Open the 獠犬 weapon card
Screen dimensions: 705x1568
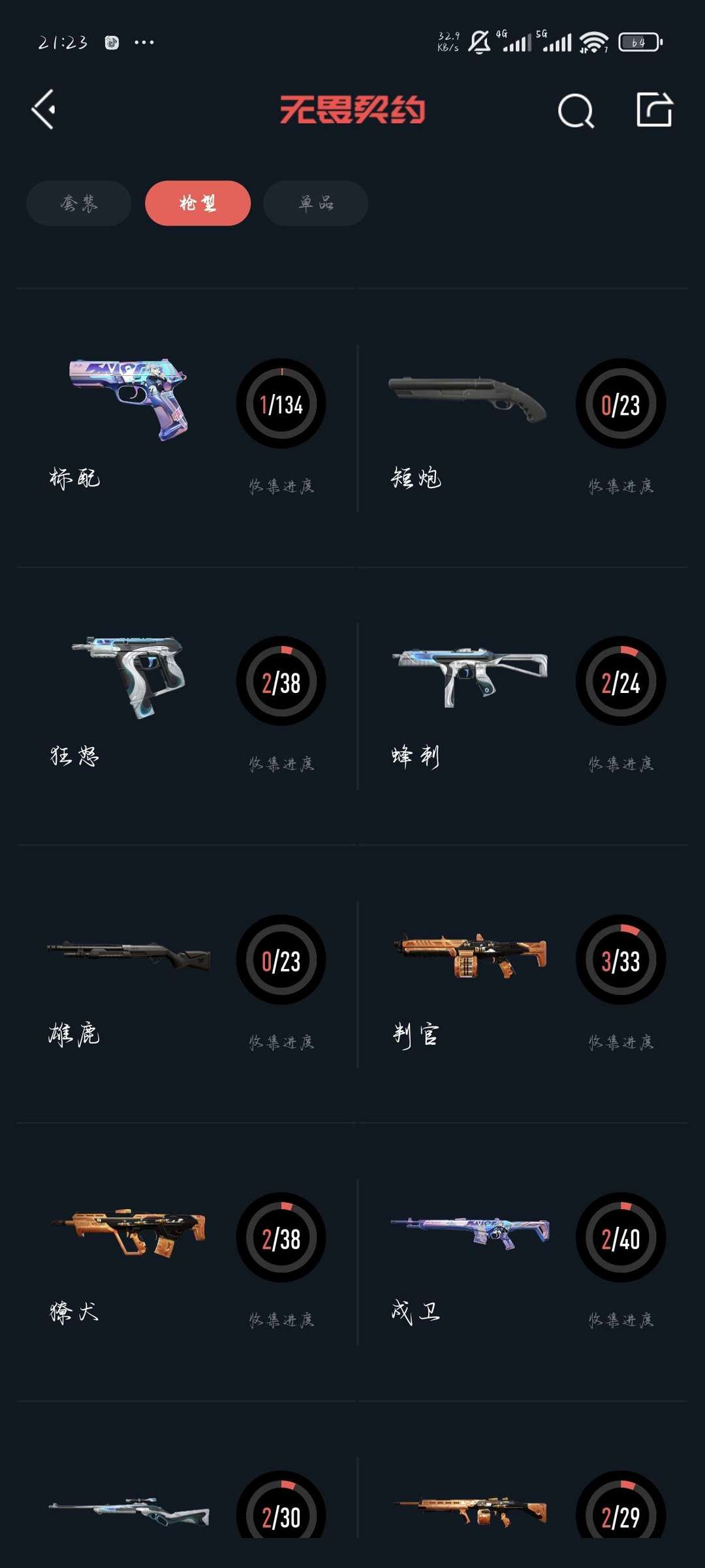tap(187, 1262)
